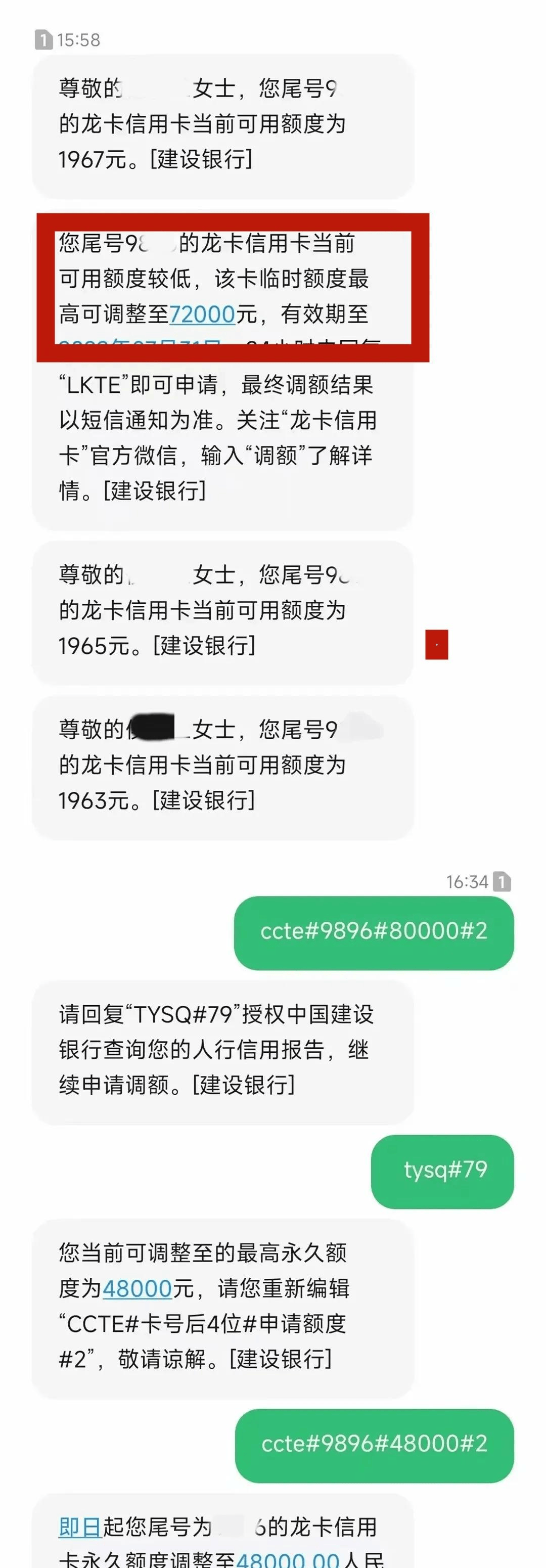Tap the underlined 即日 link
Image resolution: width=546 pixels, height=1568 pixels.
coord(80,1527)
